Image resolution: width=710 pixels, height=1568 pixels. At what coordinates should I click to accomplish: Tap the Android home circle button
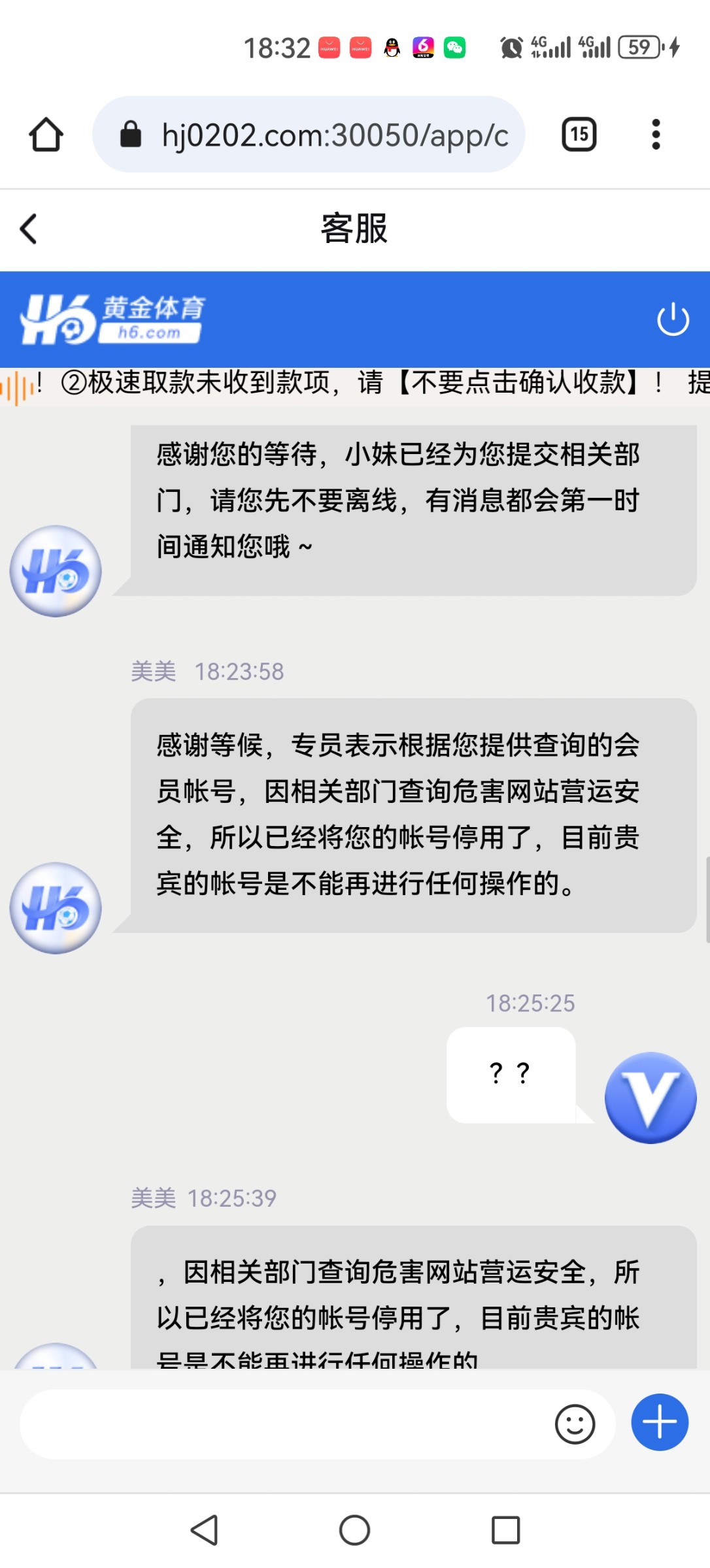354,1529
